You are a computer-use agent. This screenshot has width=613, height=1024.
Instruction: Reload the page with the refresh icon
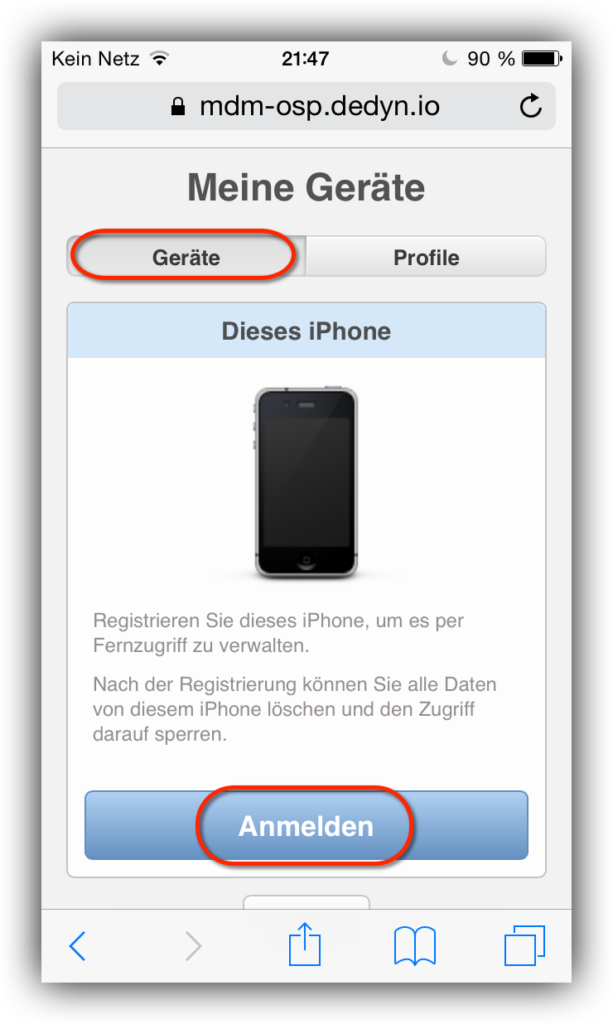532,106
